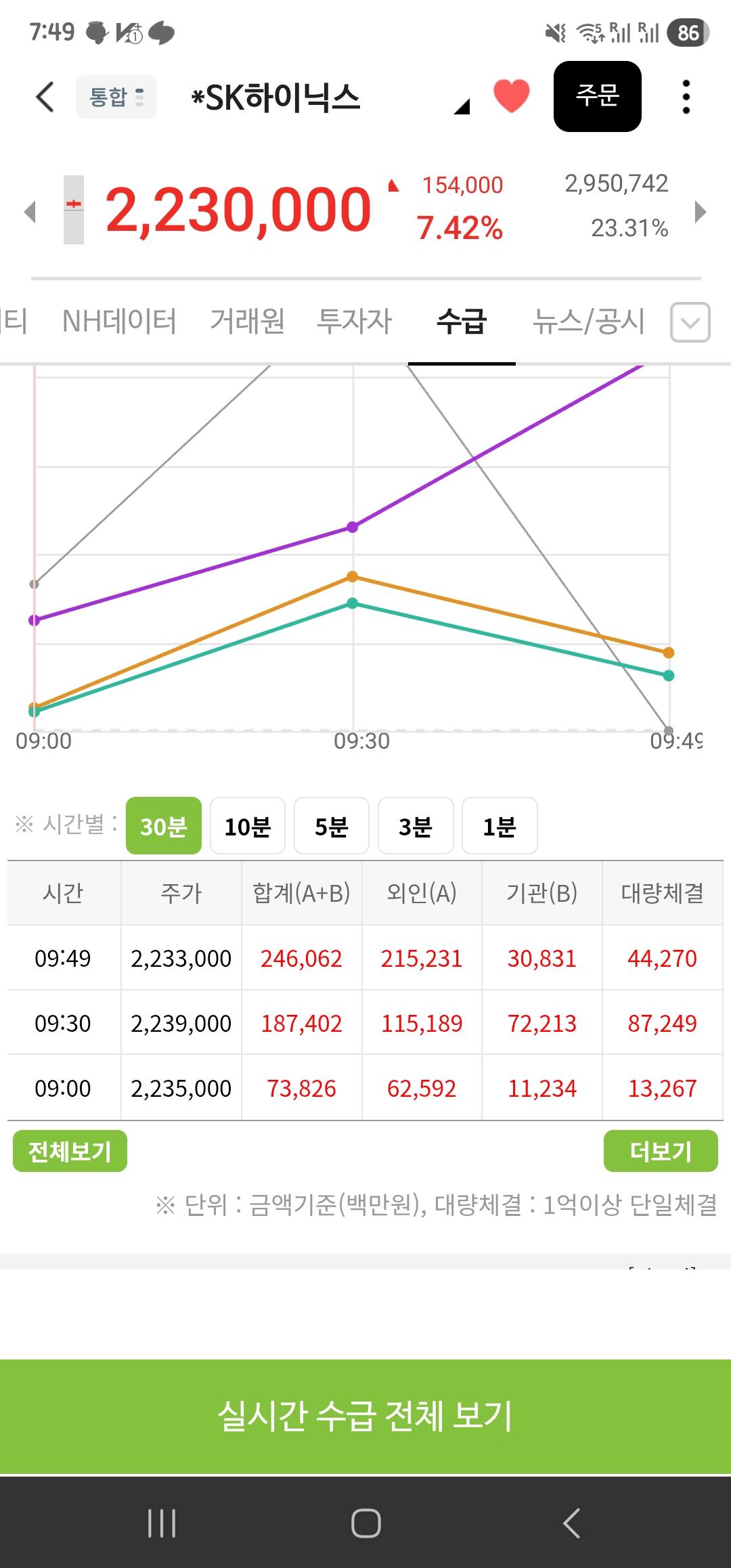Open the 뉴스/공시 tab

pos(589,321)
